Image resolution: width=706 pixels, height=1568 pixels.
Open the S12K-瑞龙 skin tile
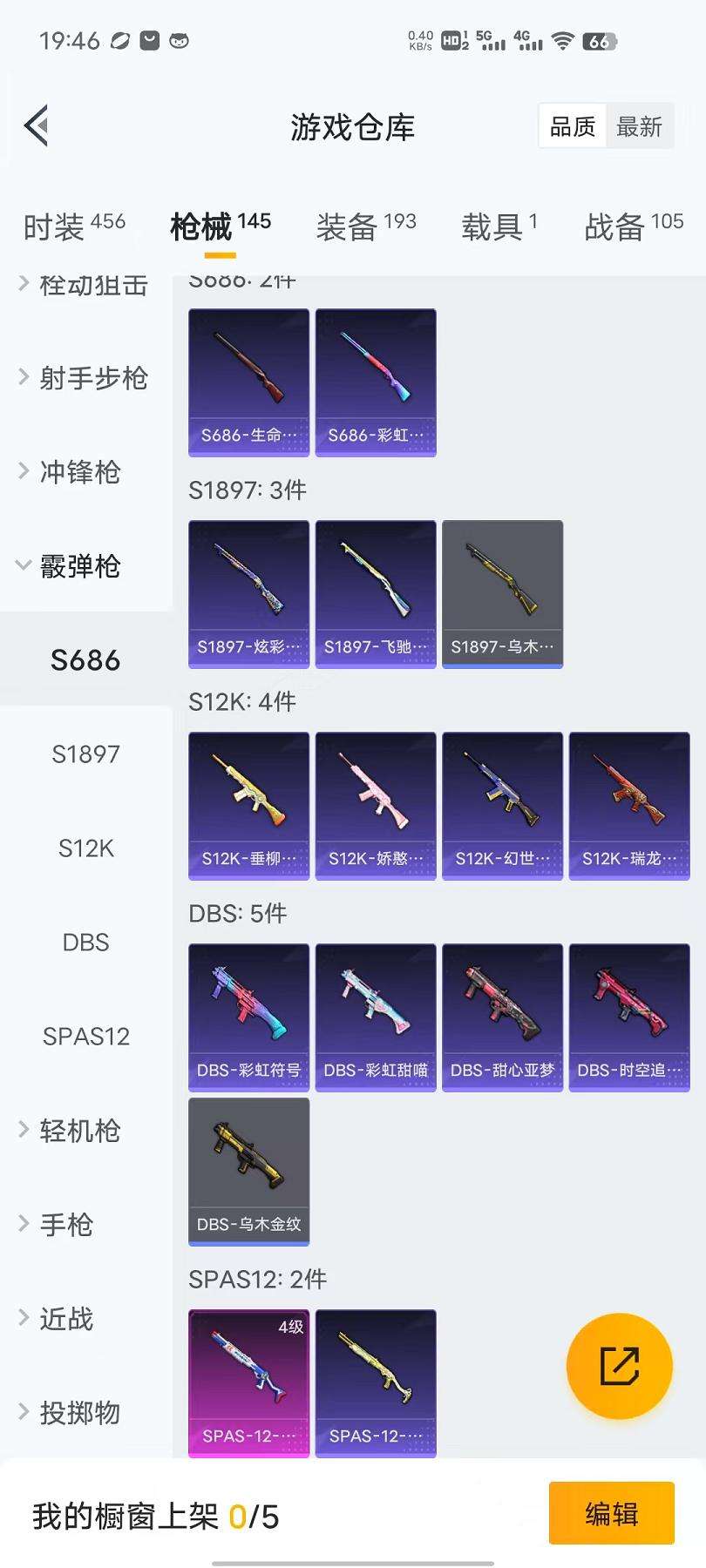pos(628,805)
